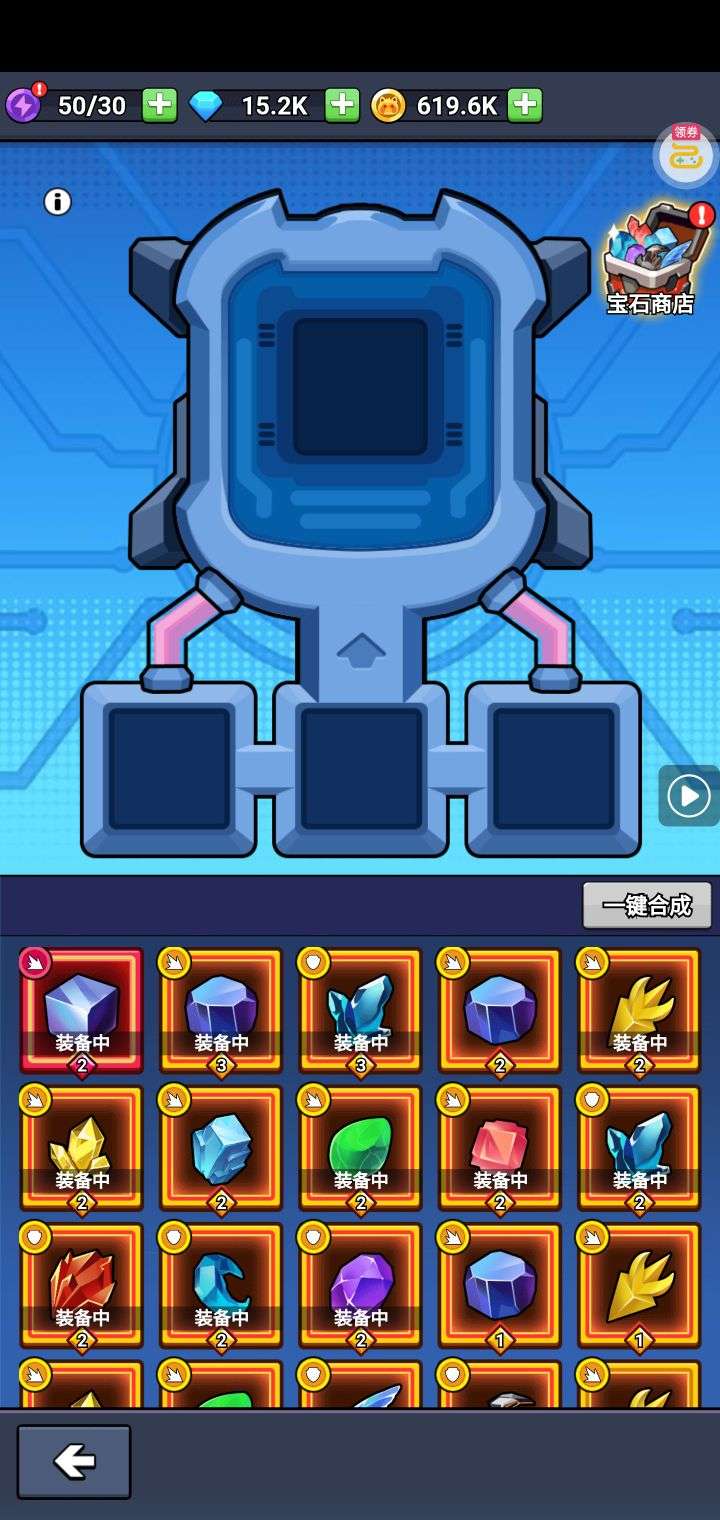
Task: Tap the play video button
Action: coord(688,796)
